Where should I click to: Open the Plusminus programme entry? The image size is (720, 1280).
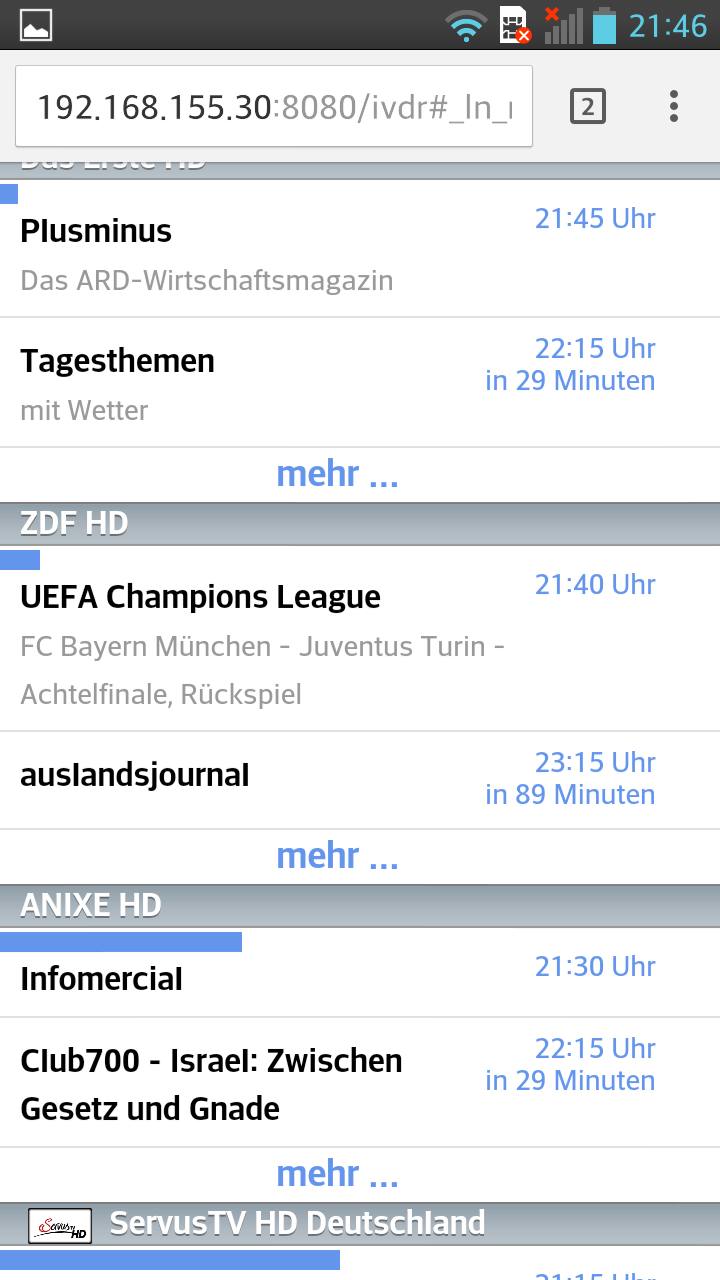click(300, 252)
